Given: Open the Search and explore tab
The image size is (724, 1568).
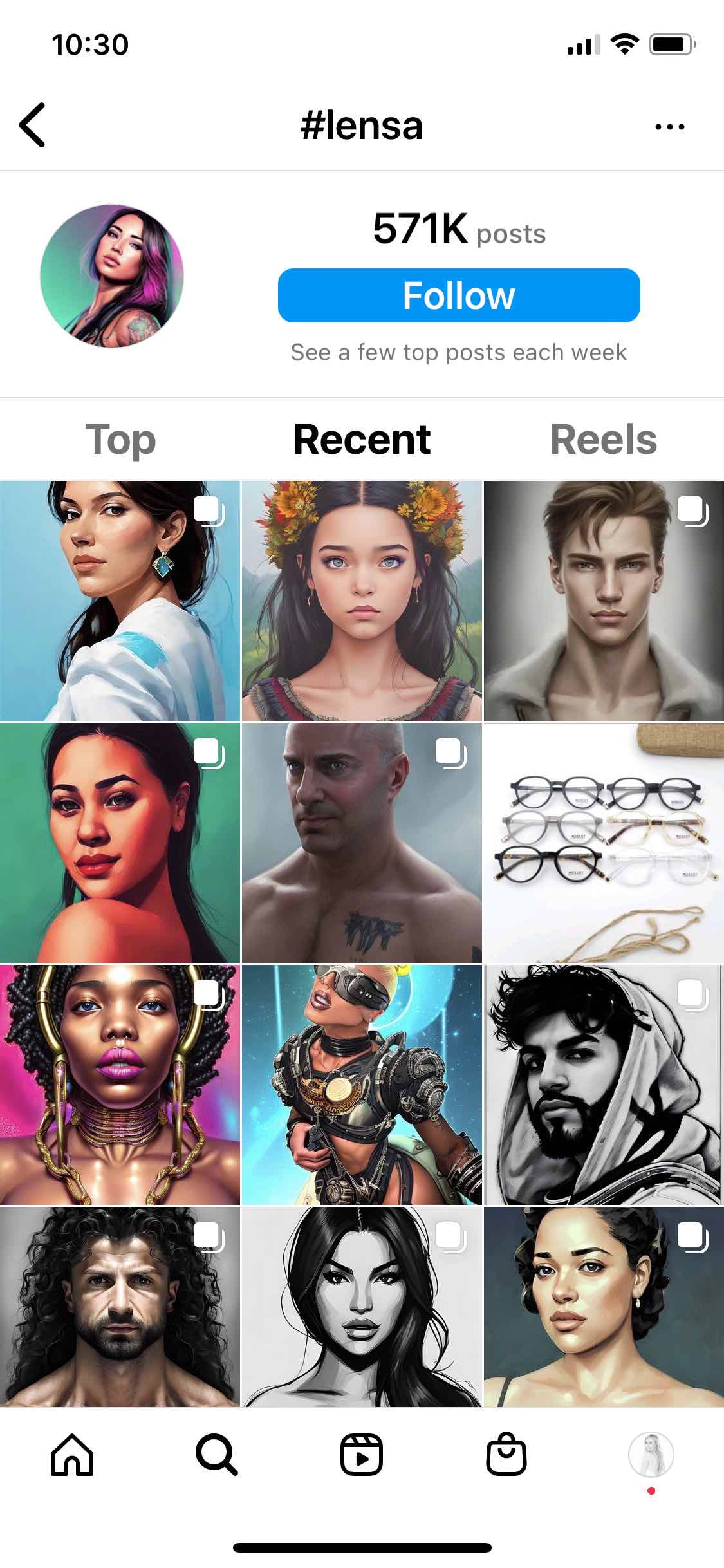Looking at the screenshot, I should tap(217, 1455).
